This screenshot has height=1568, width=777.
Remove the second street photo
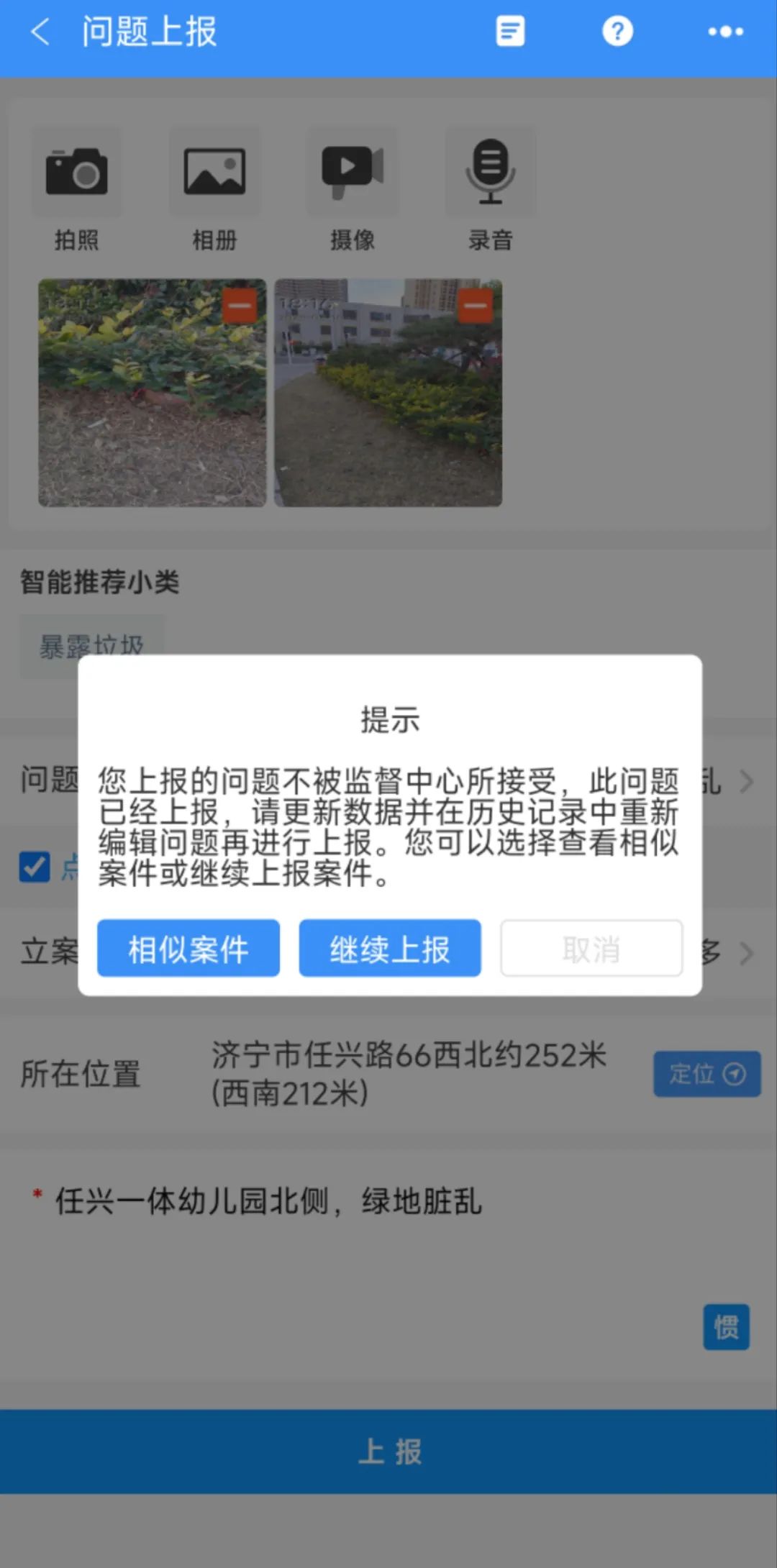click(x=476, y=306)
